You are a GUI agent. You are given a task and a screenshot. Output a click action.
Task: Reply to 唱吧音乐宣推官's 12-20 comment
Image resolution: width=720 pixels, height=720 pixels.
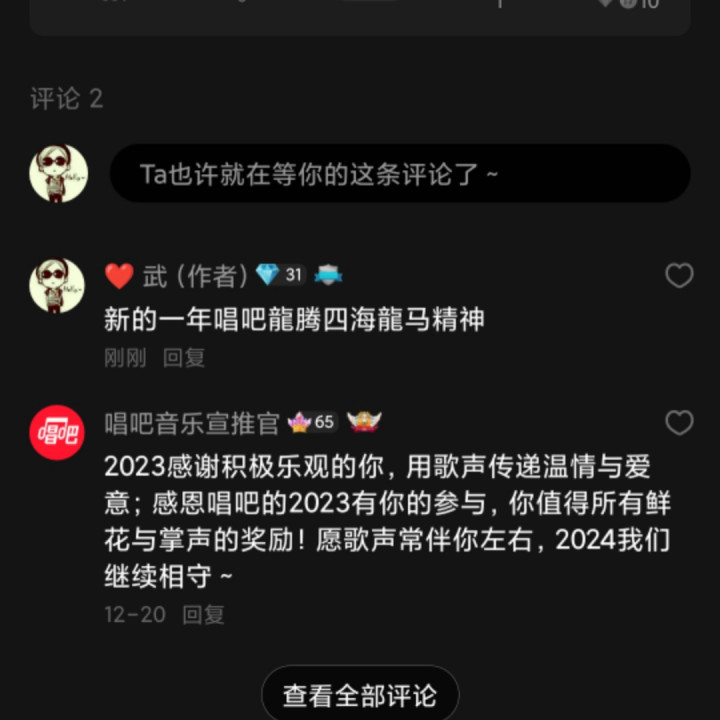click(203, 614)
